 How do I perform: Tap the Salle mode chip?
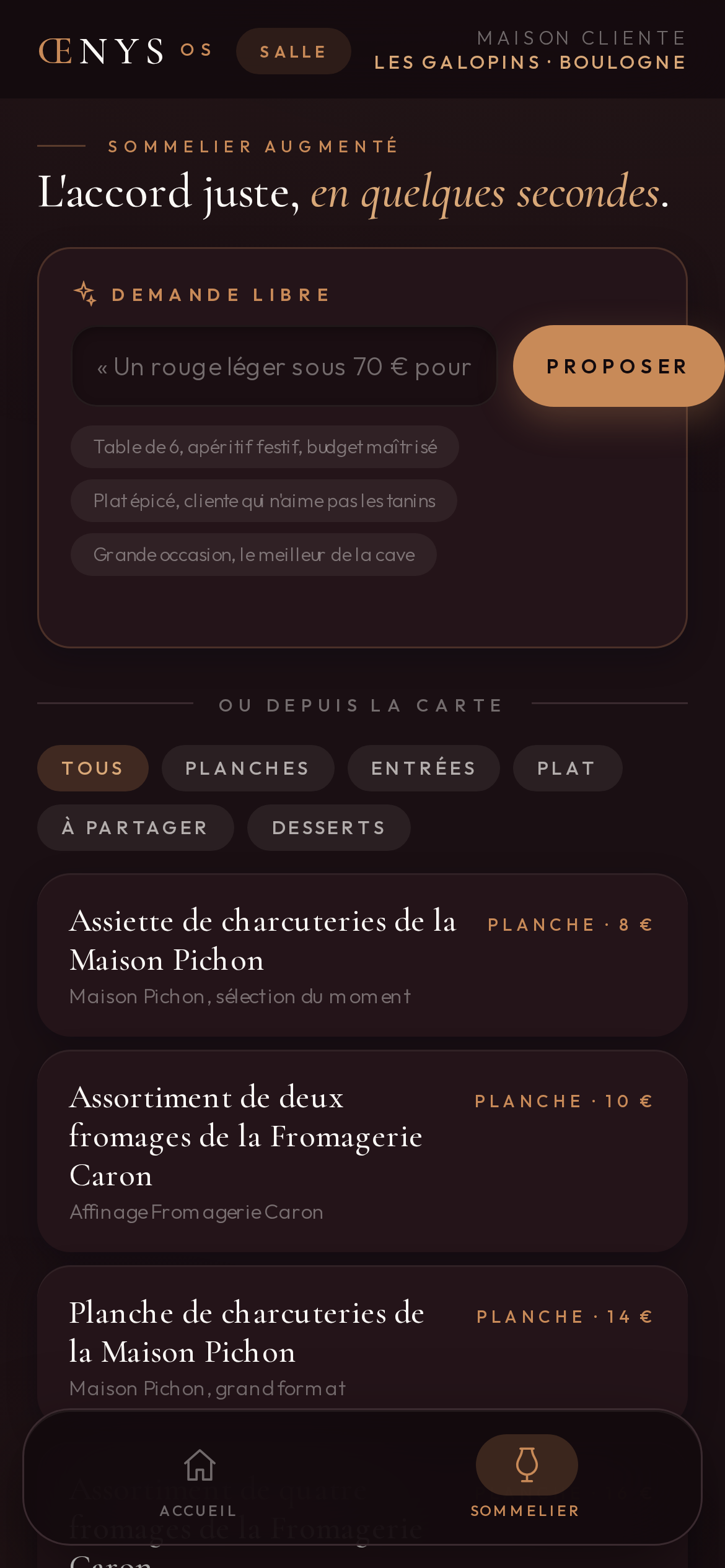click(294, 51)
